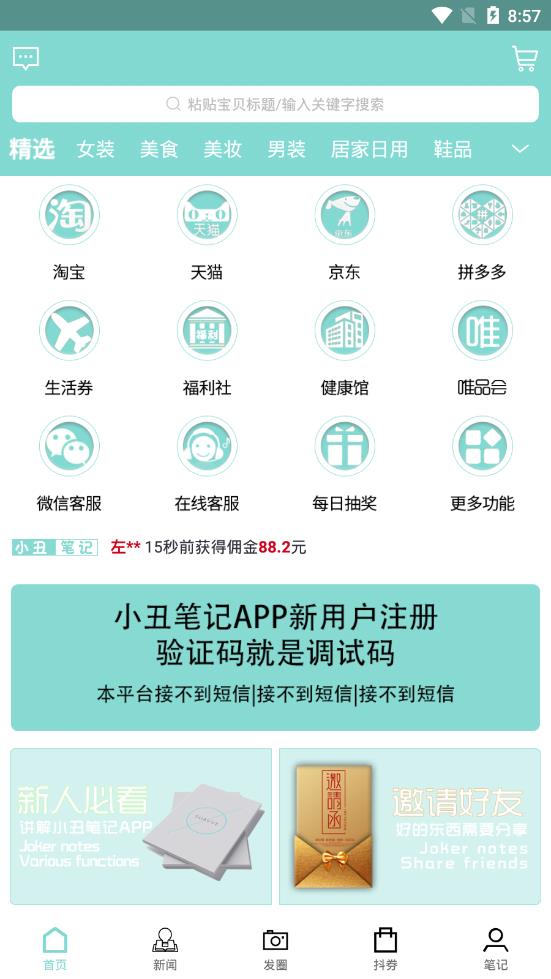
Task: Switch to the 居家日用 tab
Action: point(369,150)
